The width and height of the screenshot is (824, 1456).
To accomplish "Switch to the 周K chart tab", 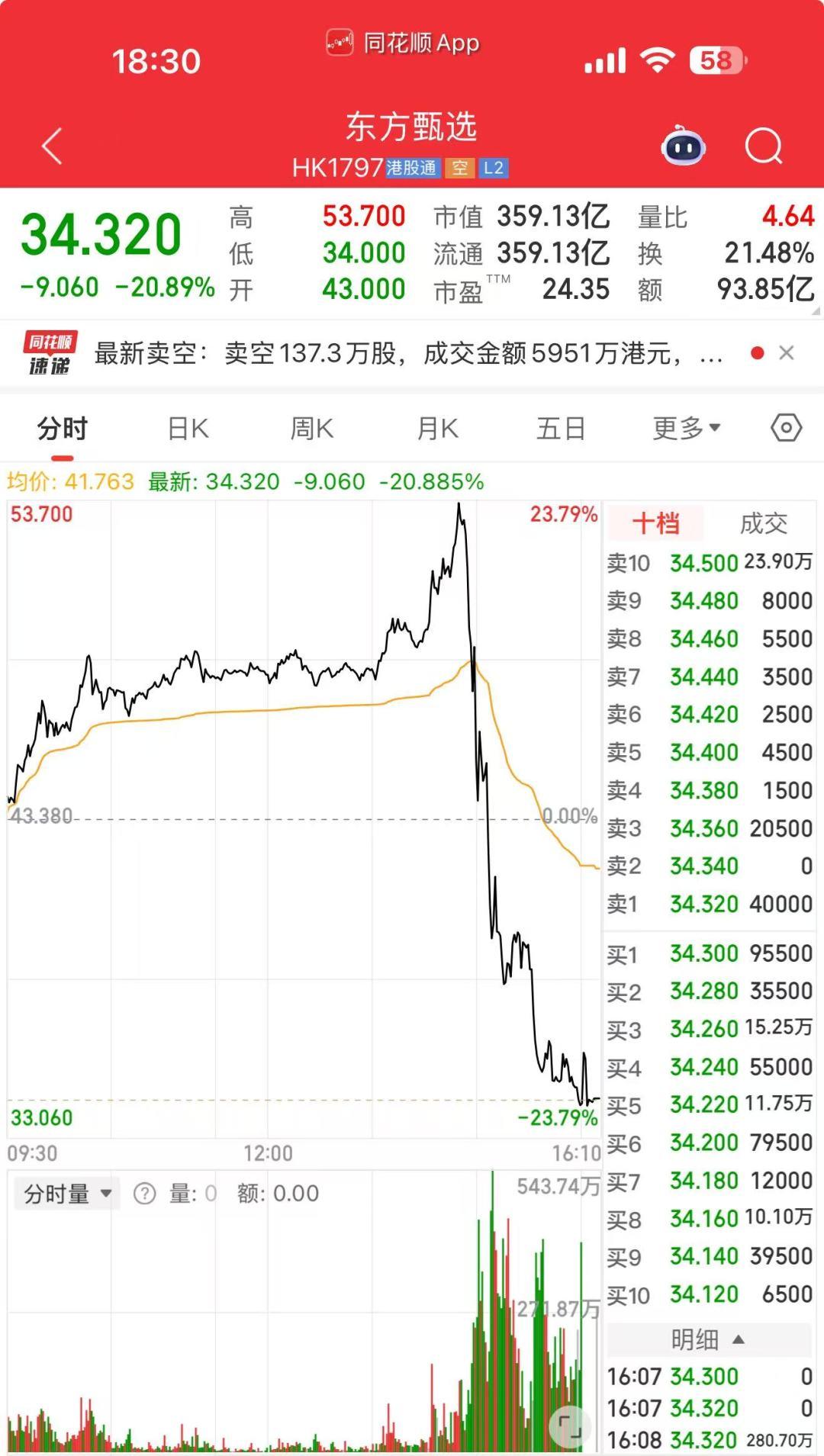I will pos(312,429).
